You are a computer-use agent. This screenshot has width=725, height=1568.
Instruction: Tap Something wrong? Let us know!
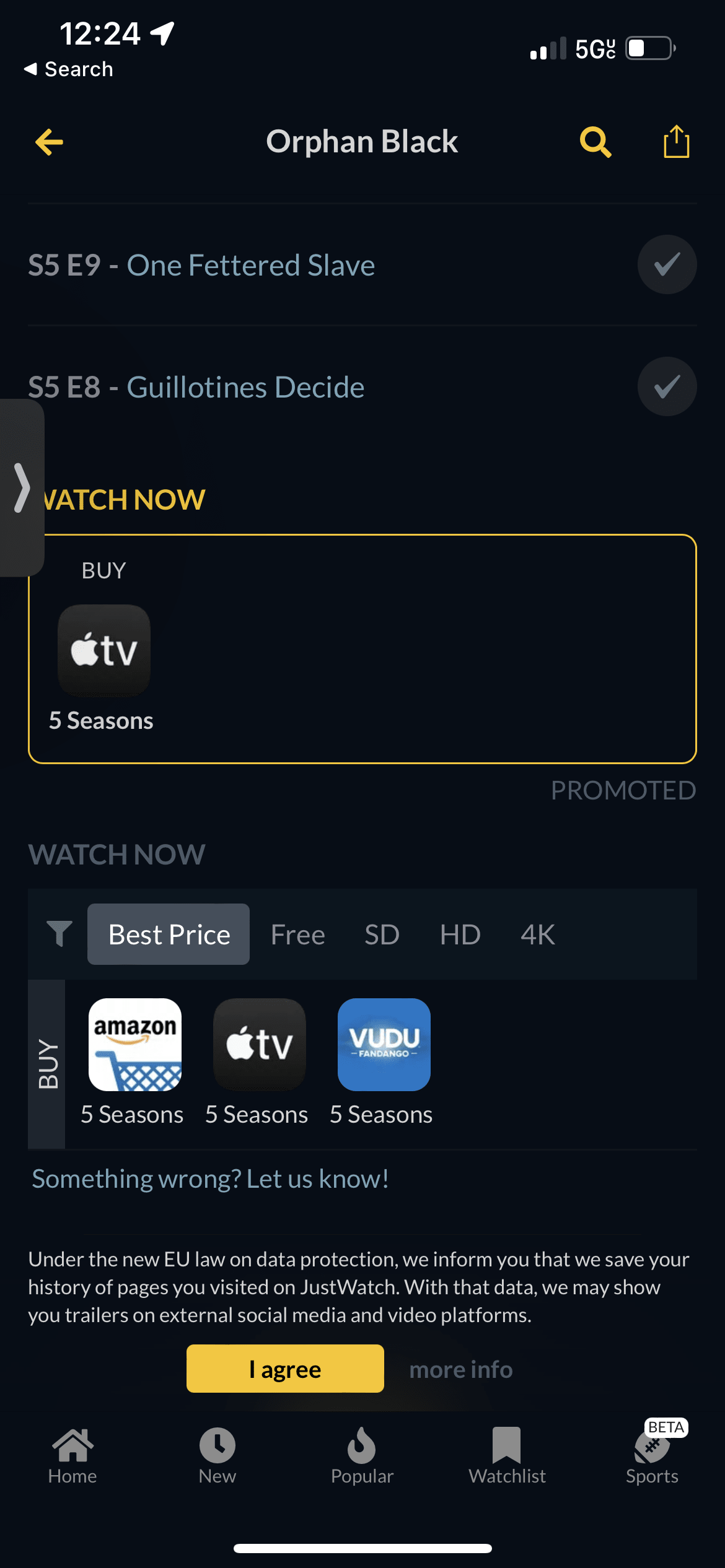coord(210,1179)
